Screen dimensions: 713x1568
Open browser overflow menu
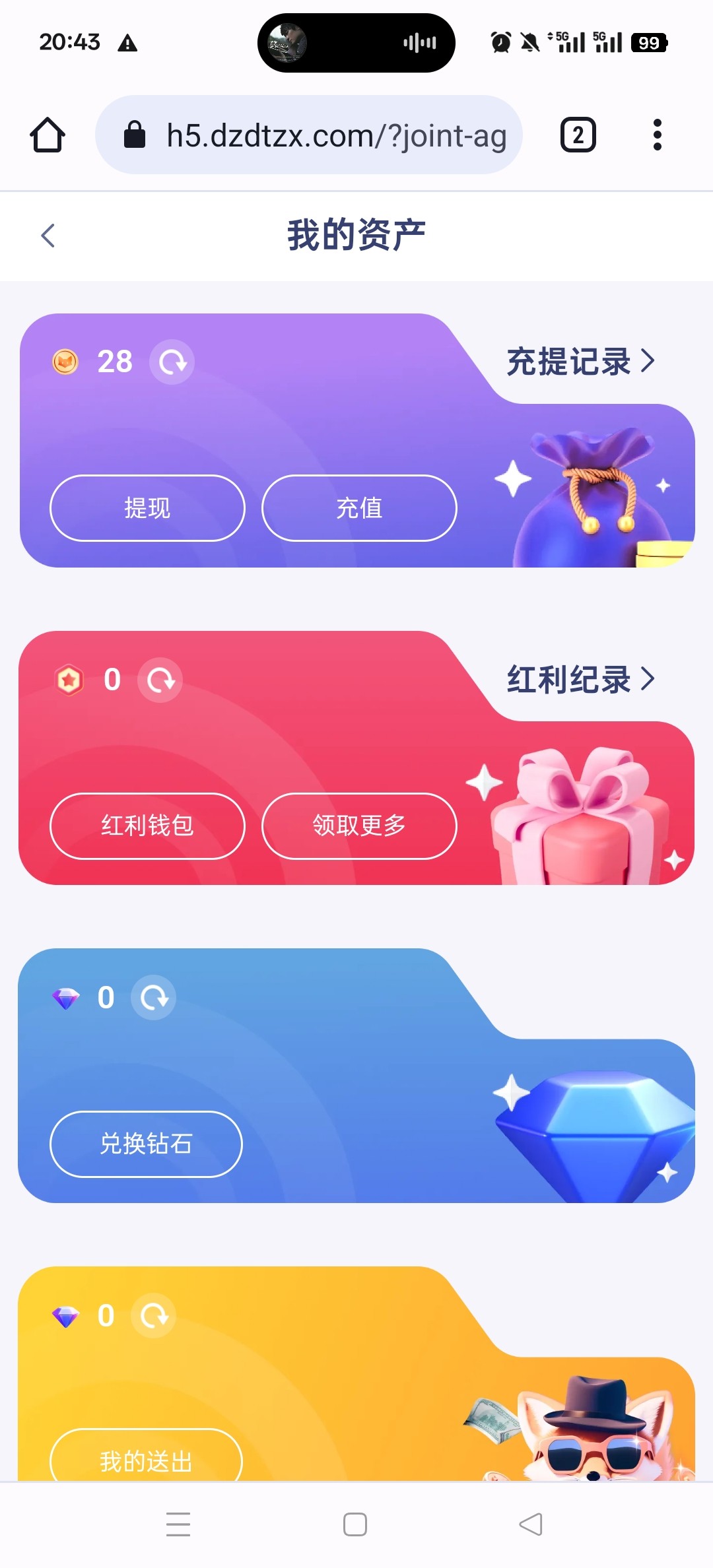click(656, 135)
